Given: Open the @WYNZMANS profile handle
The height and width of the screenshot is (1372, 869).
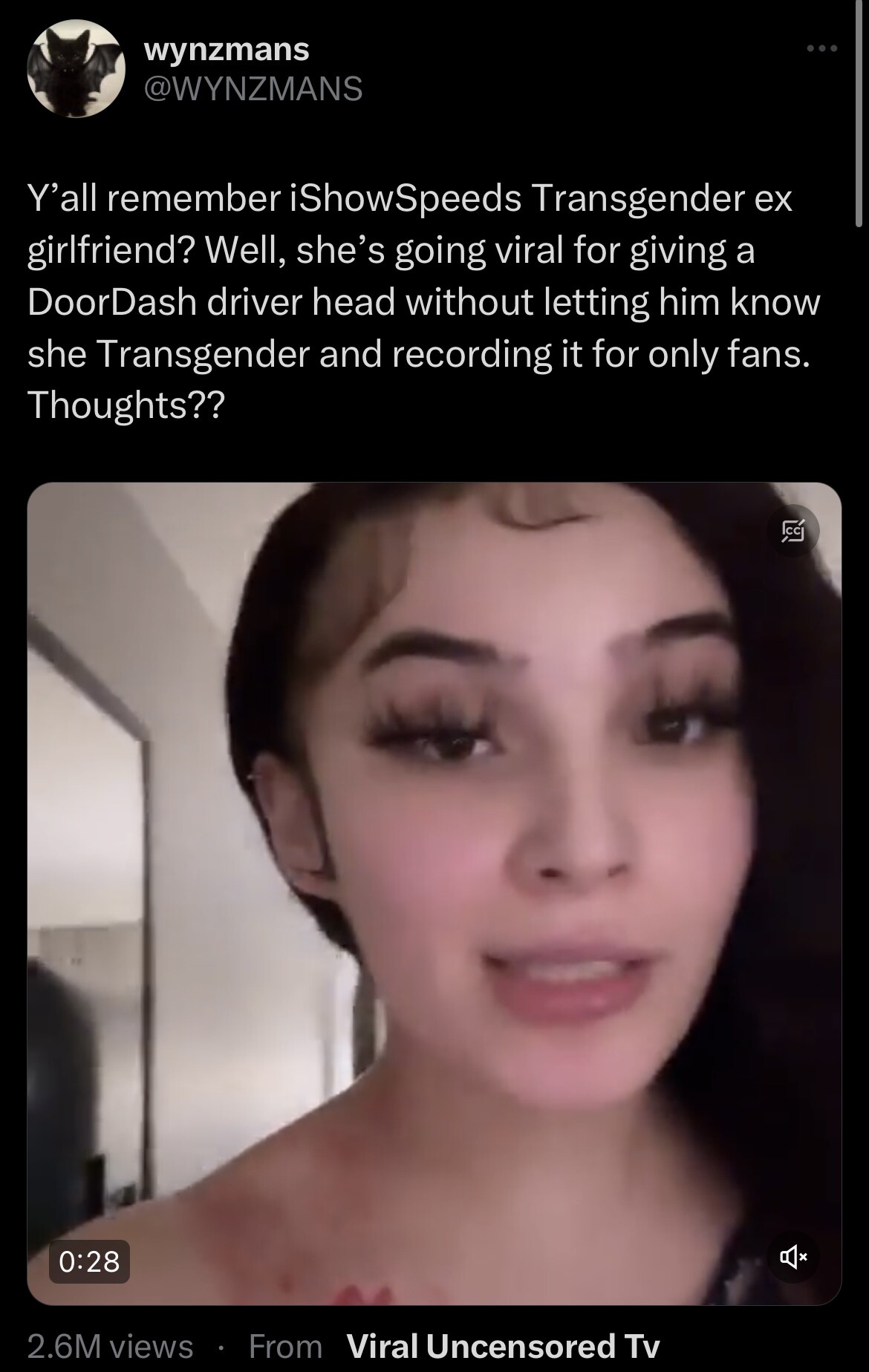Looking at the screenshot, I should point(253,88).
